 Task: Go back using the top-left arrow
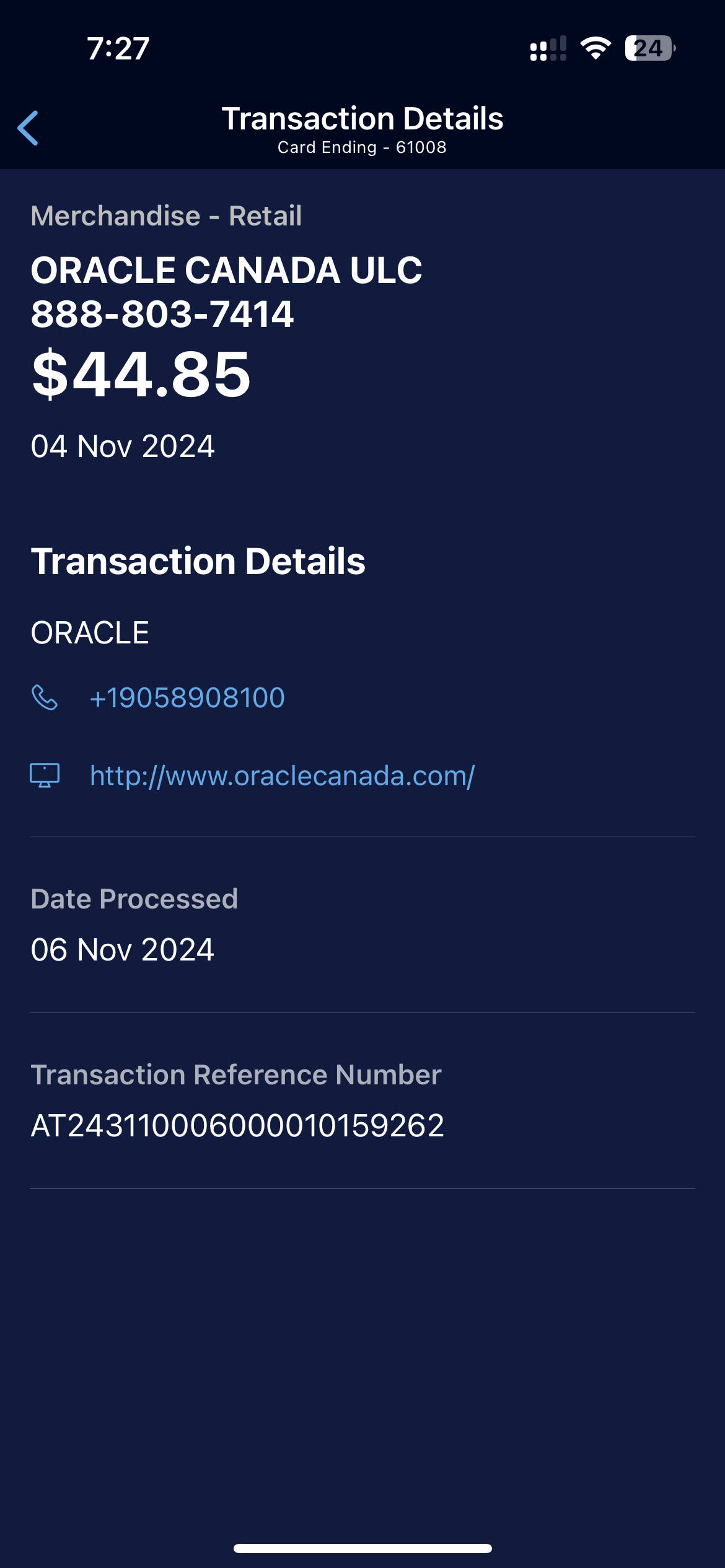click(x=28, y=128)
